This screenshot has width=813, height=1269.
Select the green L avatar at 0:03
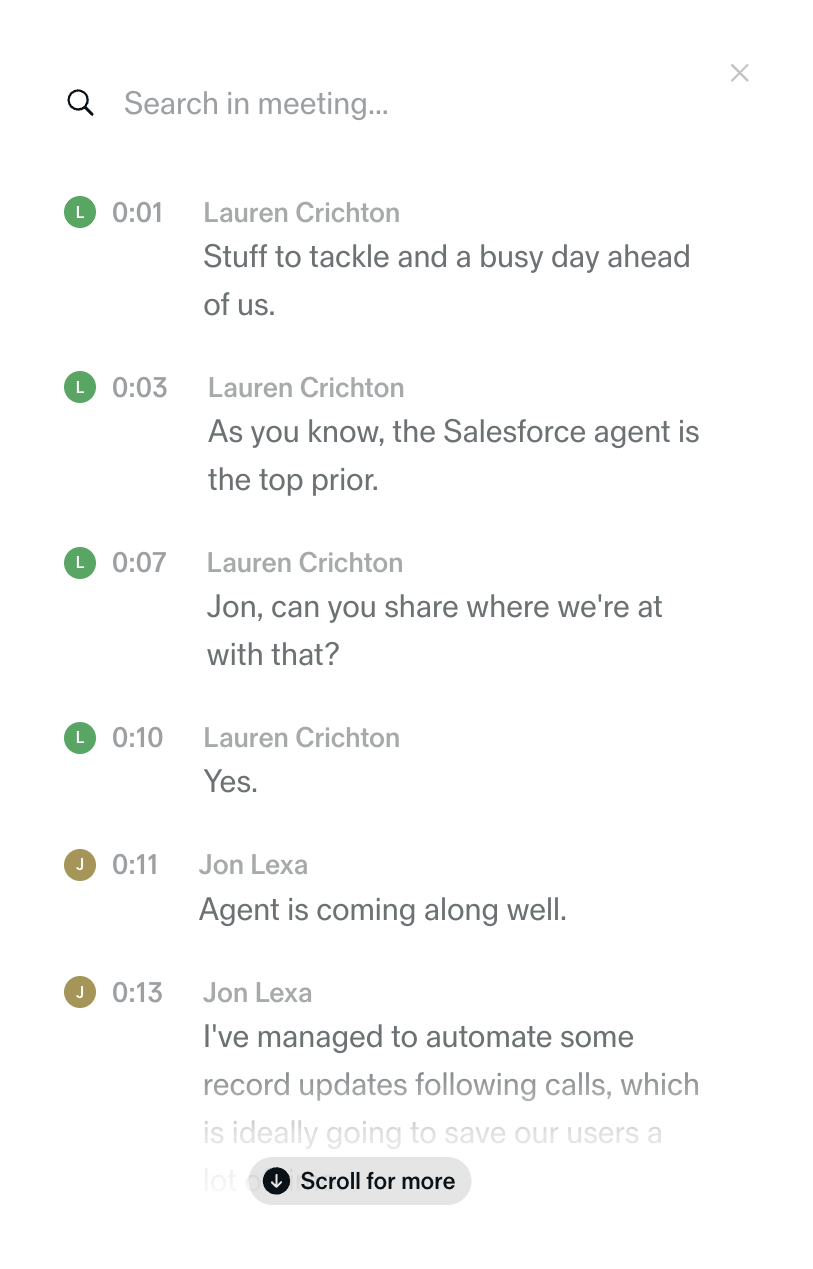tap(80, 387)
